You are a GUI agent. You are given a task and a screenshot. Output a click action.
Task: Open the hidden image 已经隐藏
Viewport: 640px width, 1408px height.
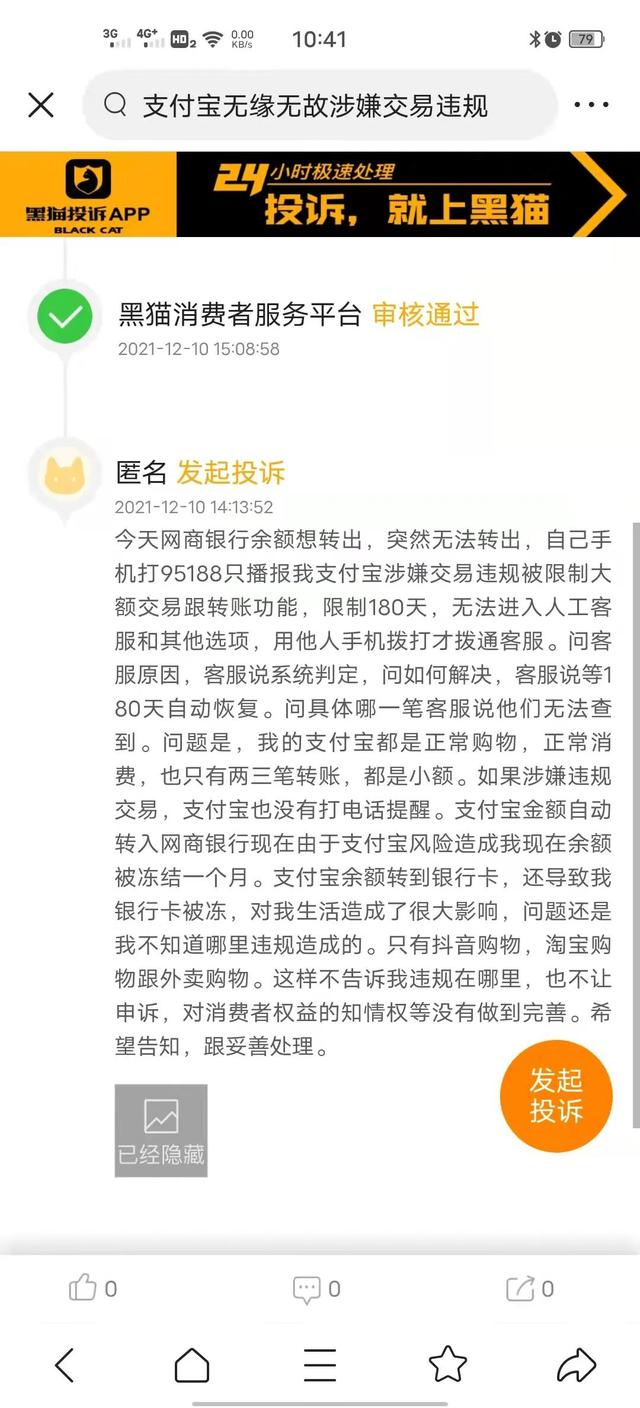(x=161, y=1130)
